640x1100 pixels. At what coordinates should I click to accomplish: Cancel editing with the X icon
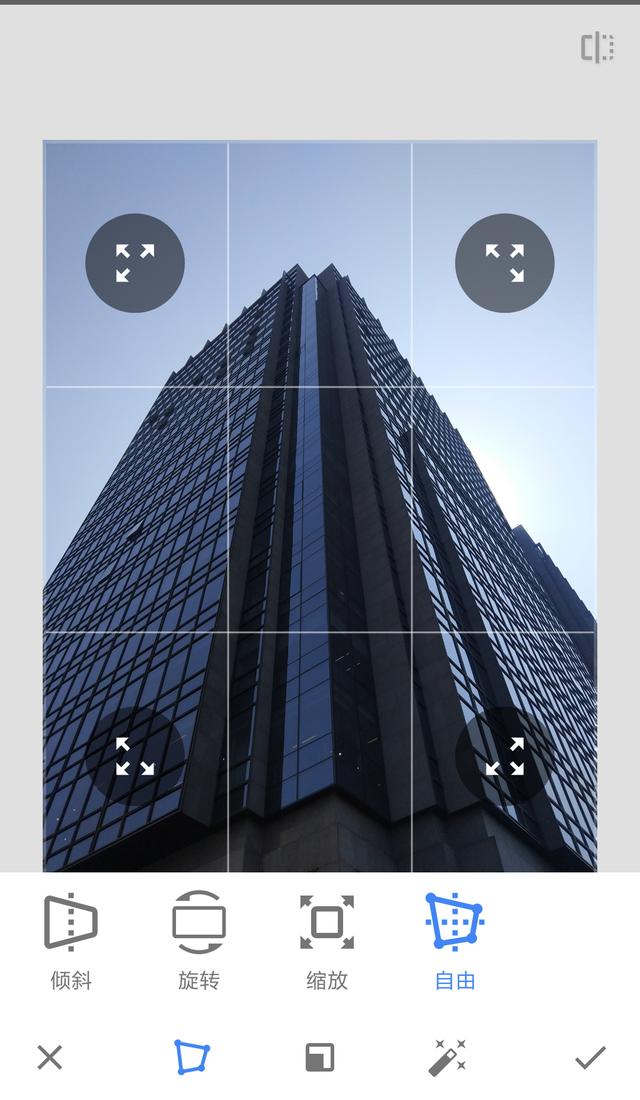(50, 1057)
